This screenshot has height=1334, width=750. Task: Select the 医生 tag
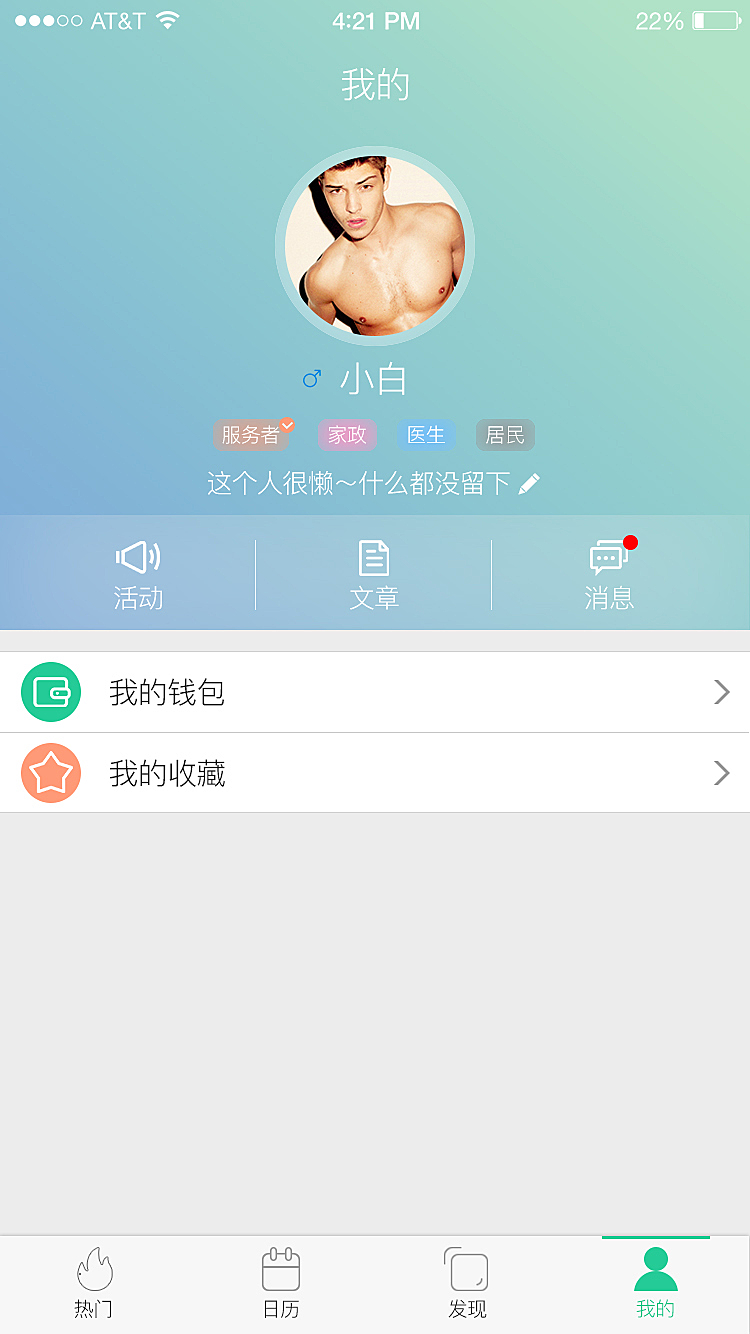pyautogui.click(x=426, y=435)
